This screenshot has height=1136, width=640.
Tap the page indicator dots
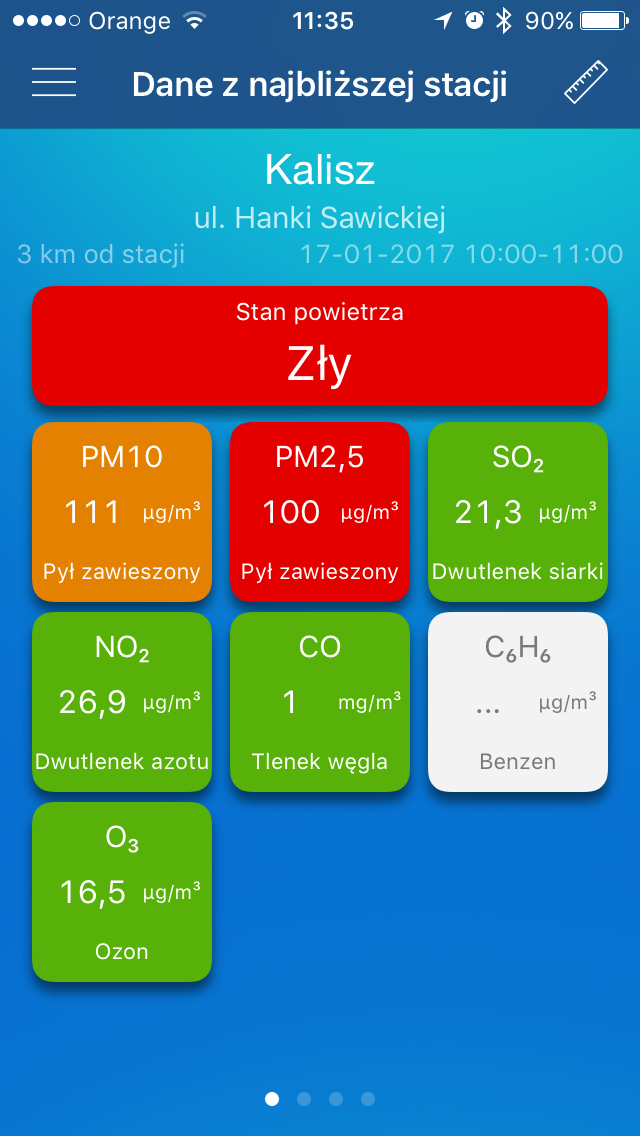click(320, 1099)
